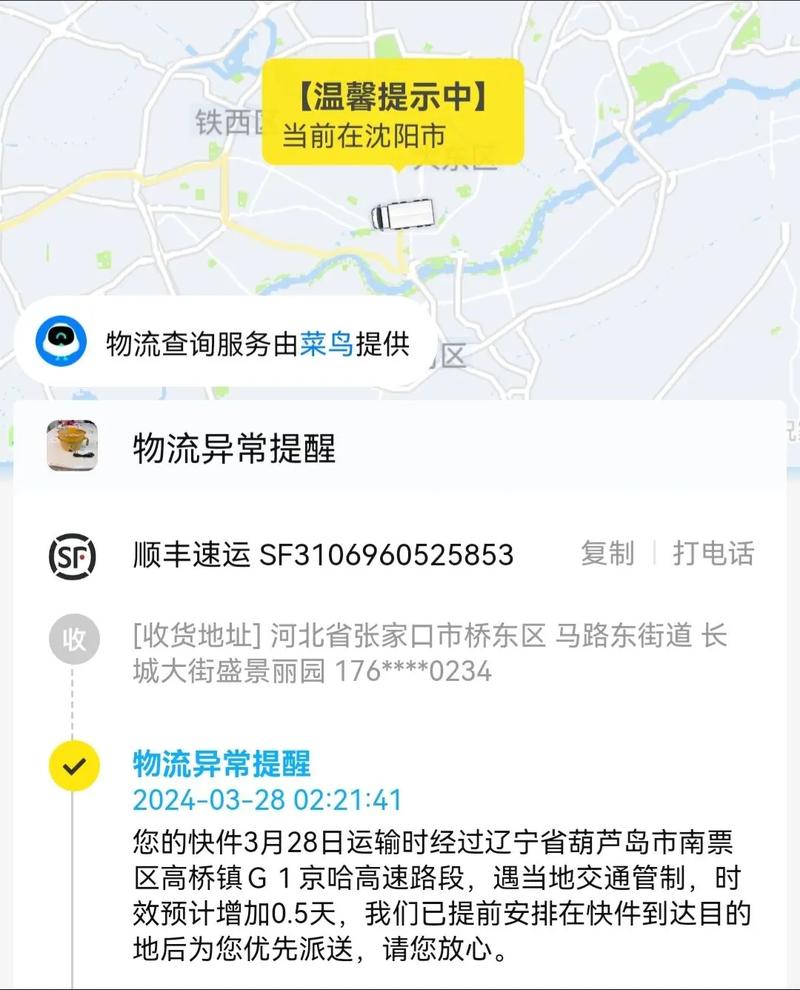Image resolution: width=800 pixels, height=990 pixels.
Task: Tap the current location indicator on map
Action: click(400, 212)
